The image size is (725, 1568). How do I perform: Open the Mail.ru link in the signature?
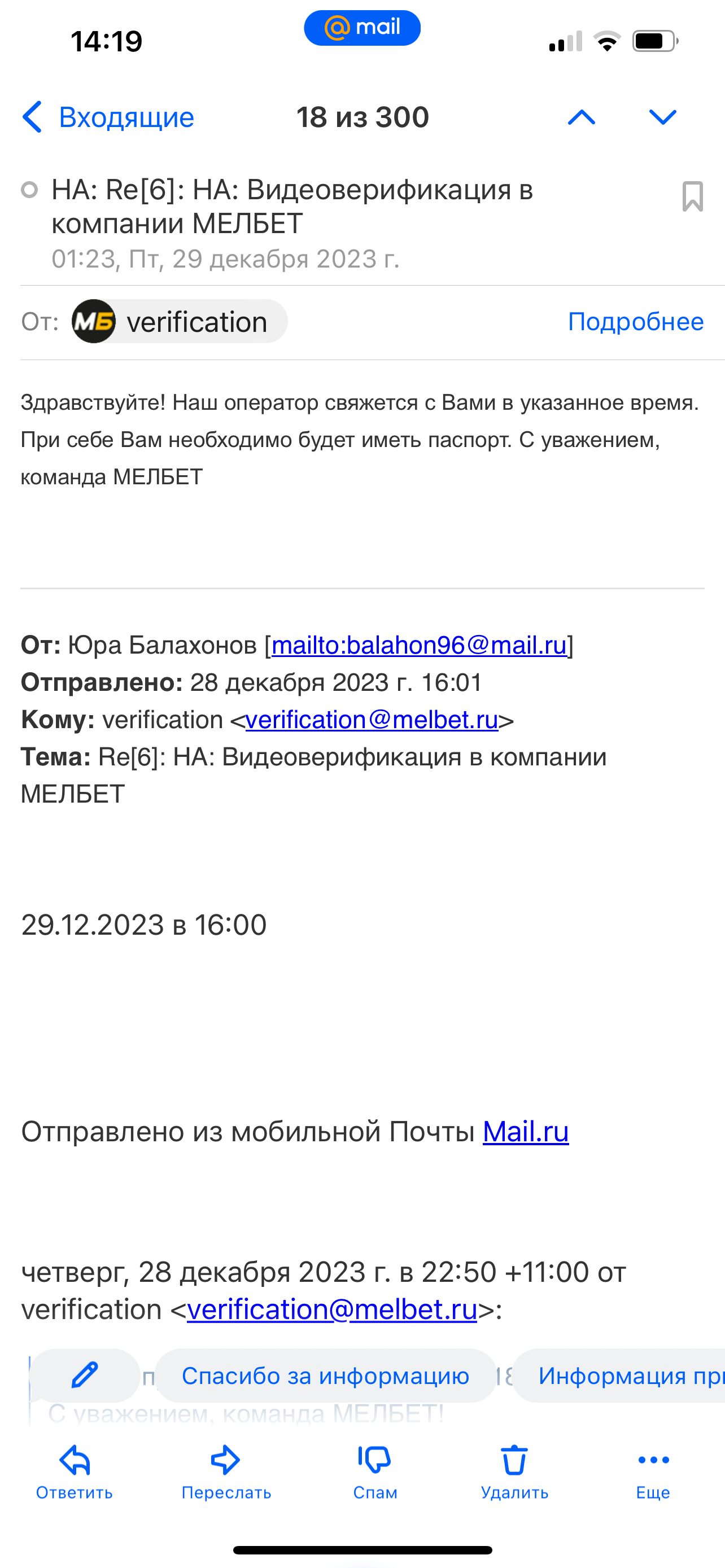click(x=525, y=1132)
